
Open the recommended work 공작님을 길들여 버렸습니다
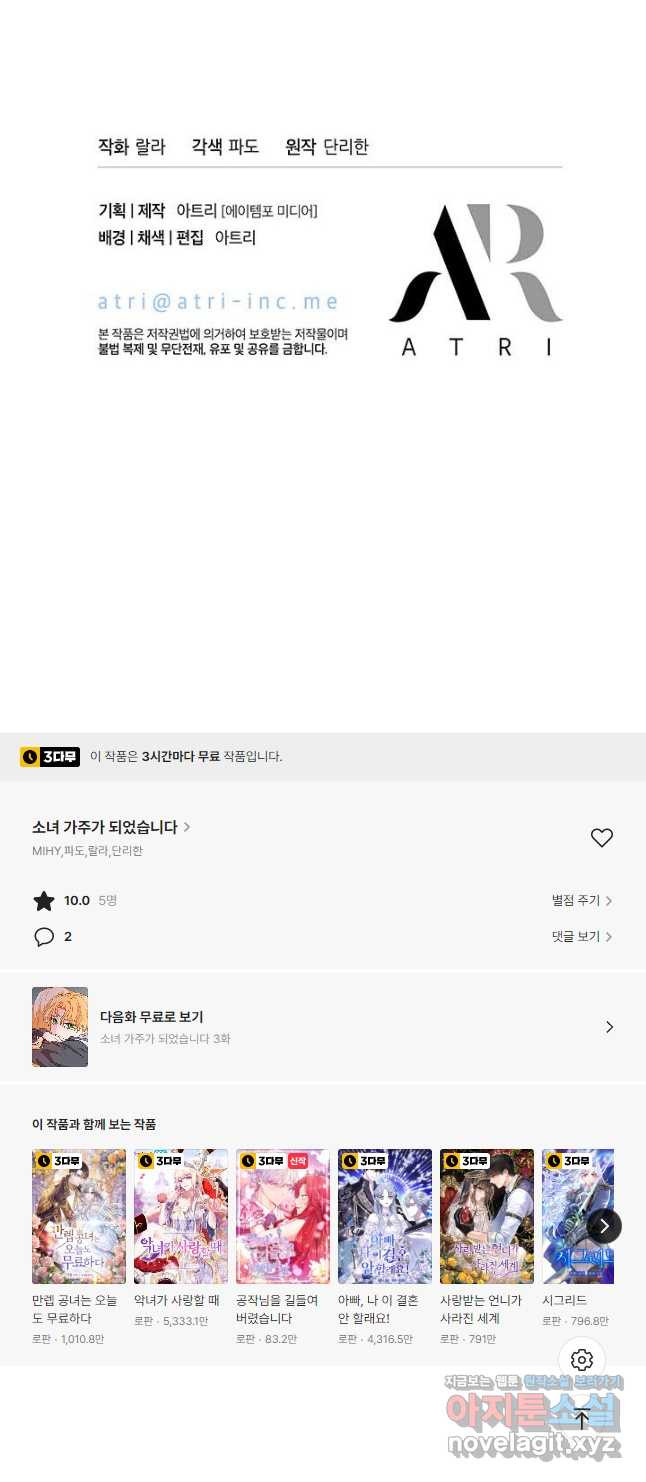(283, 1216)
